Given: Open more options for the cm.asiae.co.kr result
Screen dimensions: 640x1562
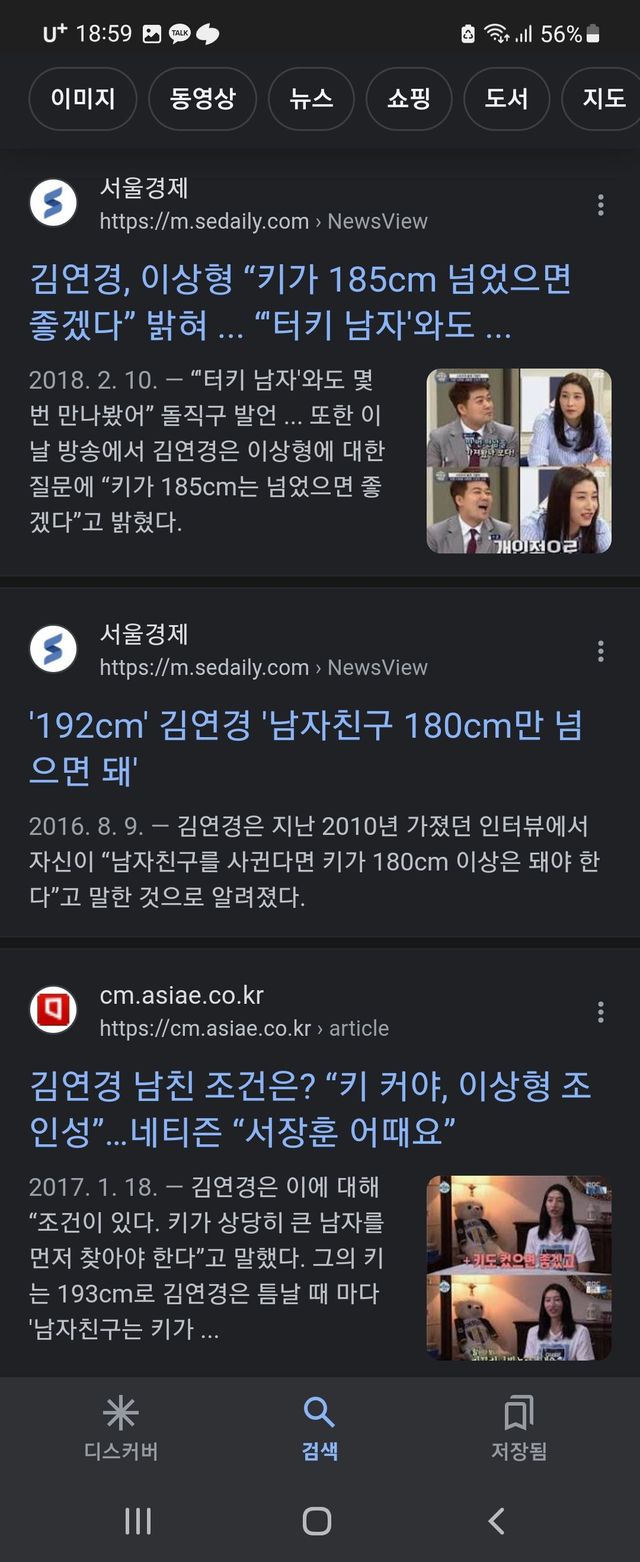Looking at the screenshot, I should (x=600, y=1012).
